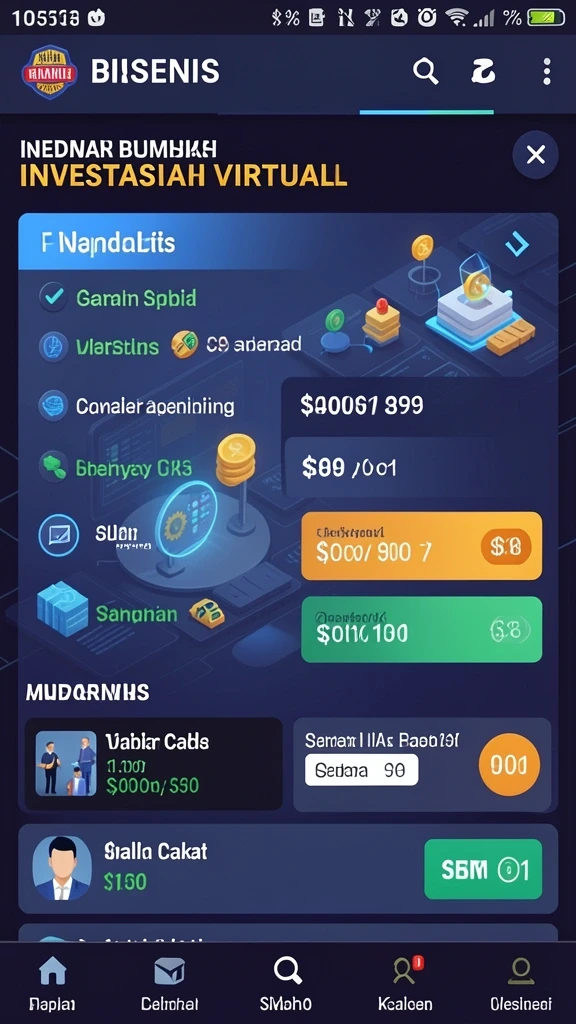Go to the Rapiai home tab
The height and width of the screenshot is (1024, 576).
point(52,984)
